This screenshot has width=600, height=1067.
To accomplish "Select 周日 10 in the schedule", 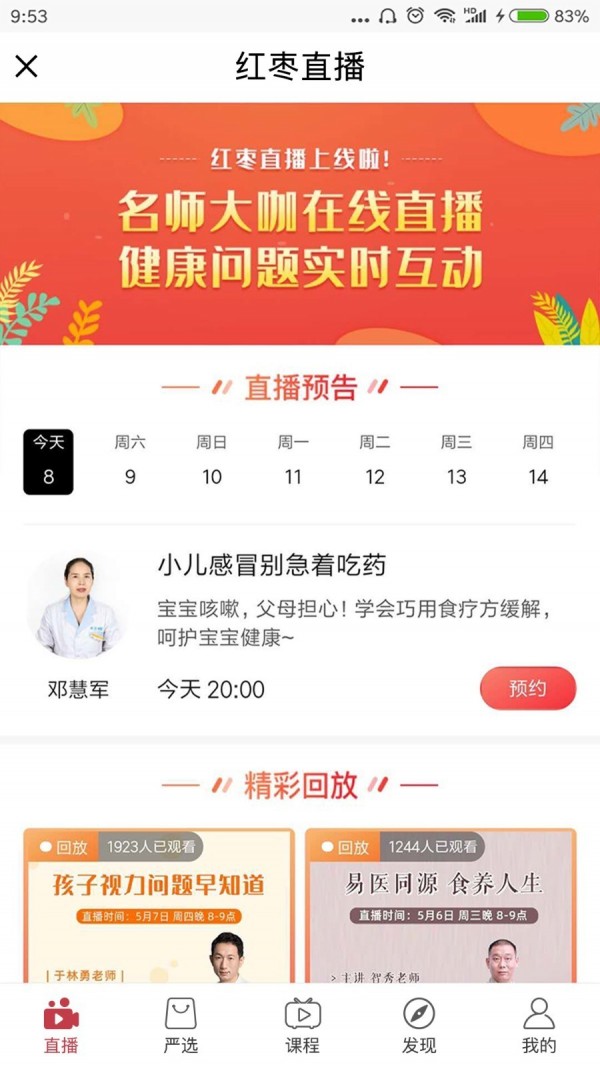I will [x=212, y=462].
